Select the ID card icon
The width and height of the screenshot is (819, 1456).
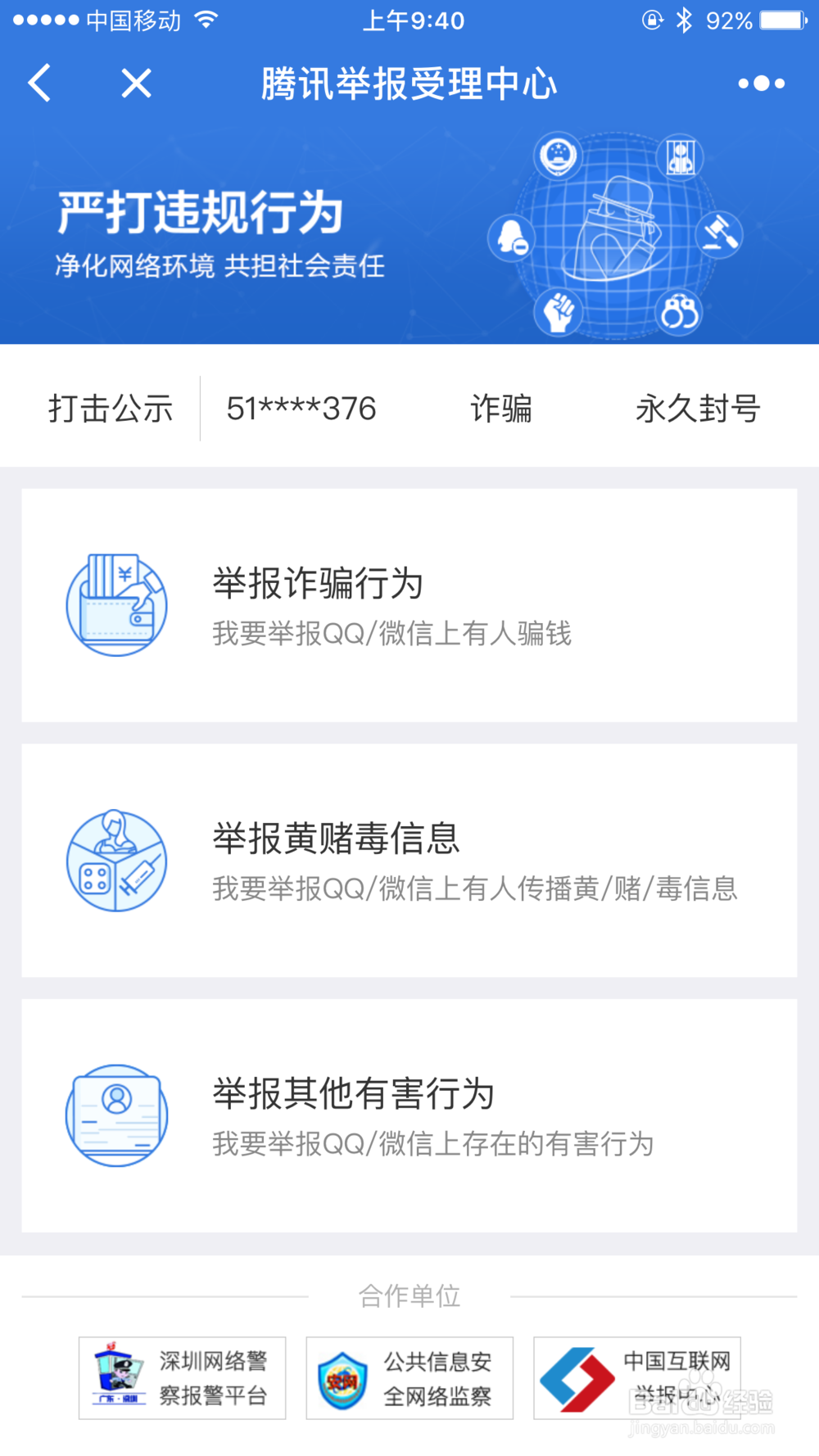[x=116, y=1115]
